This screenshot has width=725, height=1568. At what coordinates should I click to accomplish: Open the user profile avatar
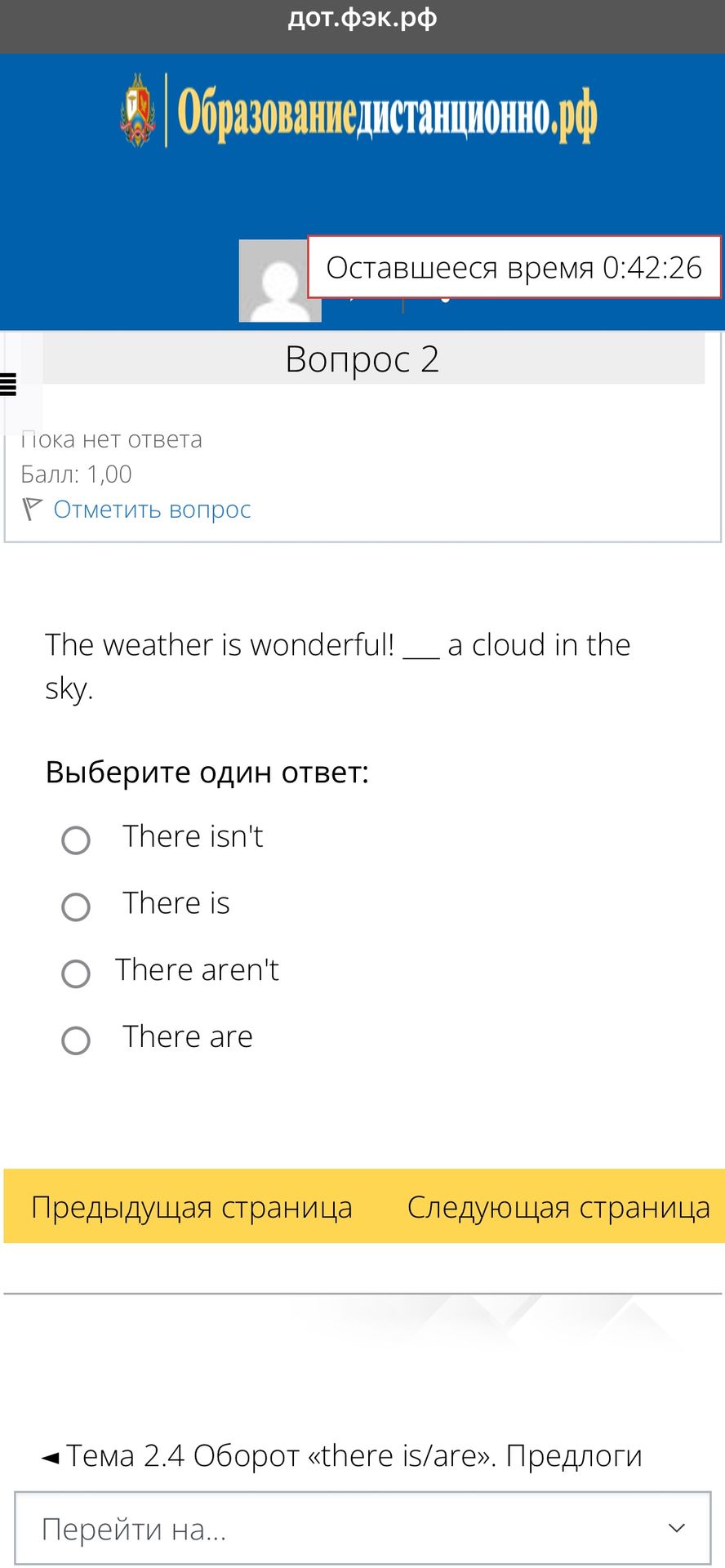279,281
